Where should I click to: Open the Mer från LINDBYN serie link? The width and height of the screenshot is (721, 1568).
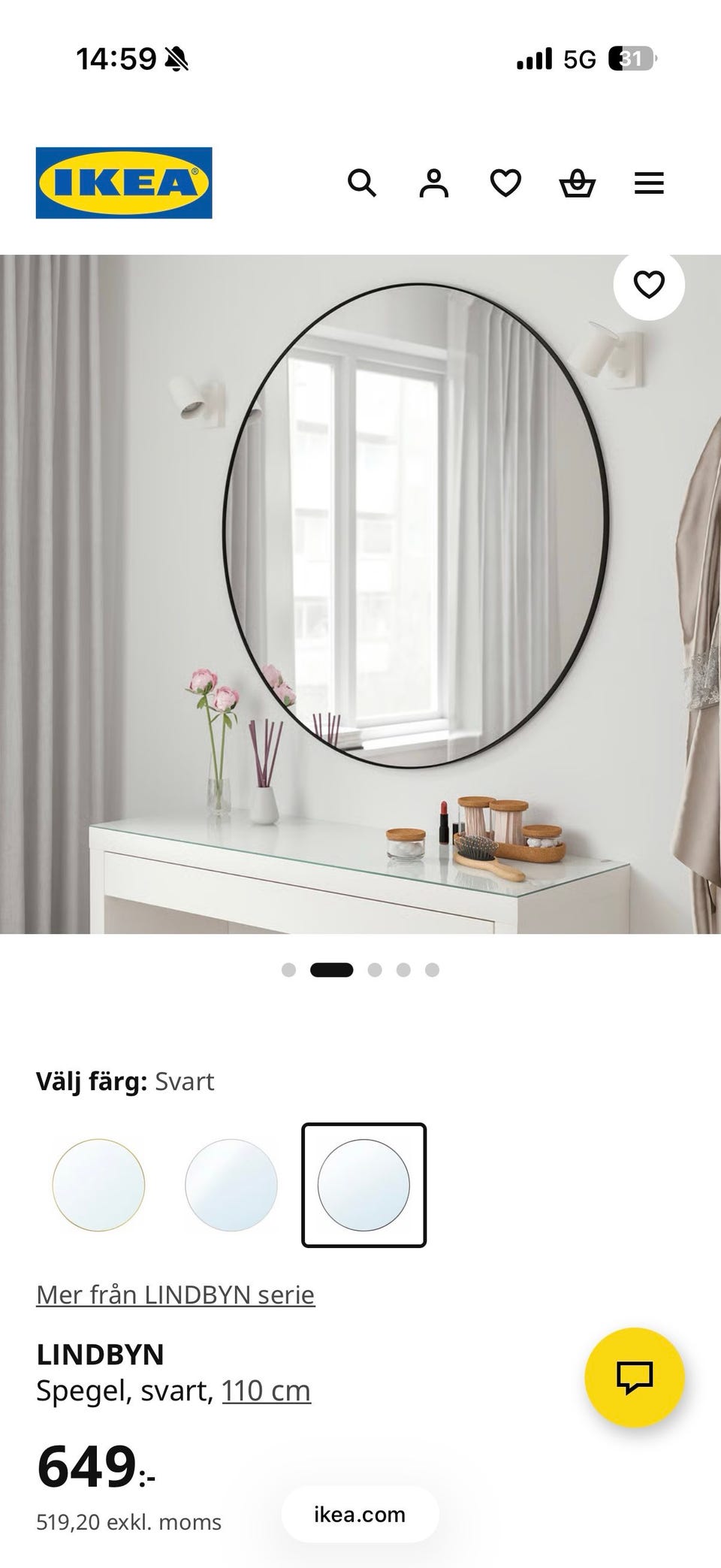[176, 1294]
